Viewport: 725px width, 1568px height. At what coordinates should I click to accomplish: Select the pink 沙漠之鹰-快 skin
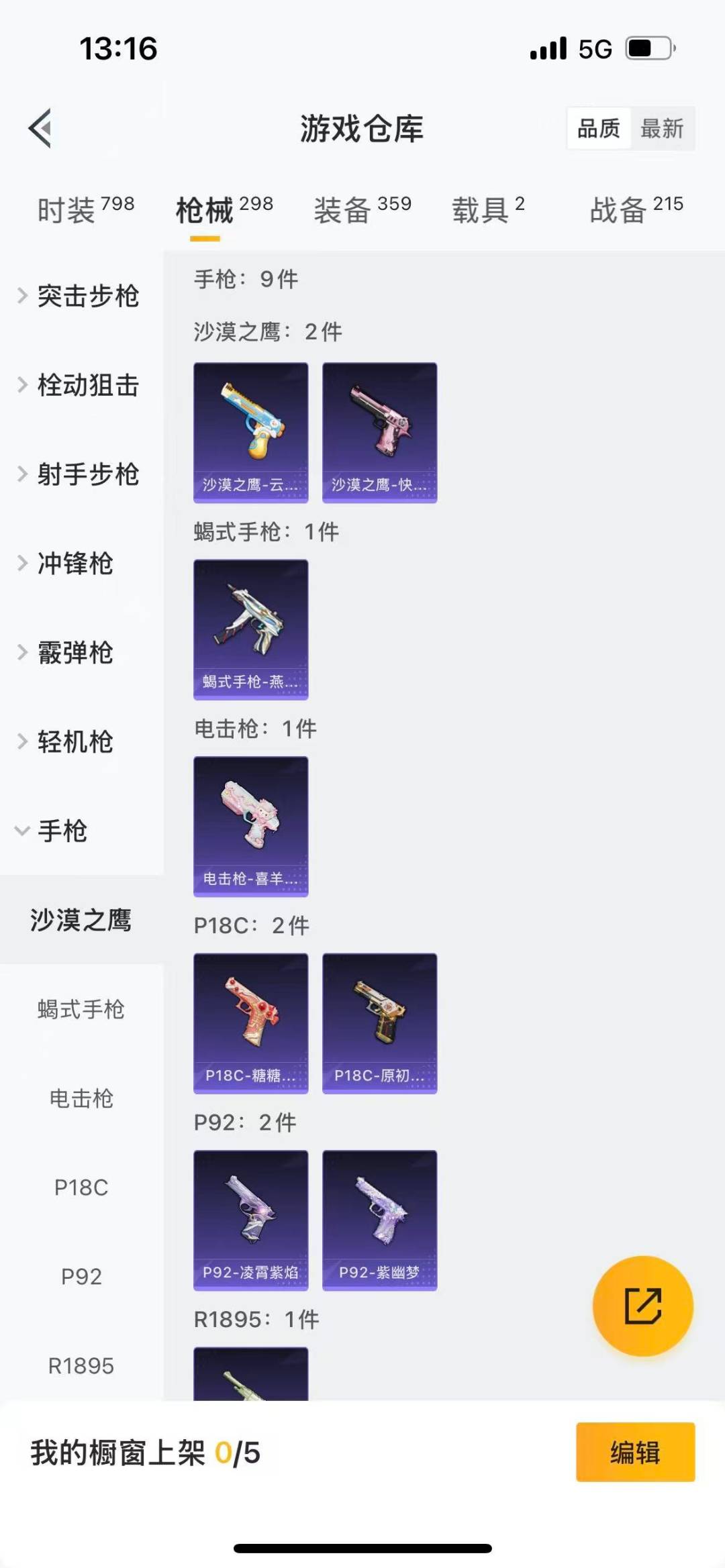tap(379, 431)
